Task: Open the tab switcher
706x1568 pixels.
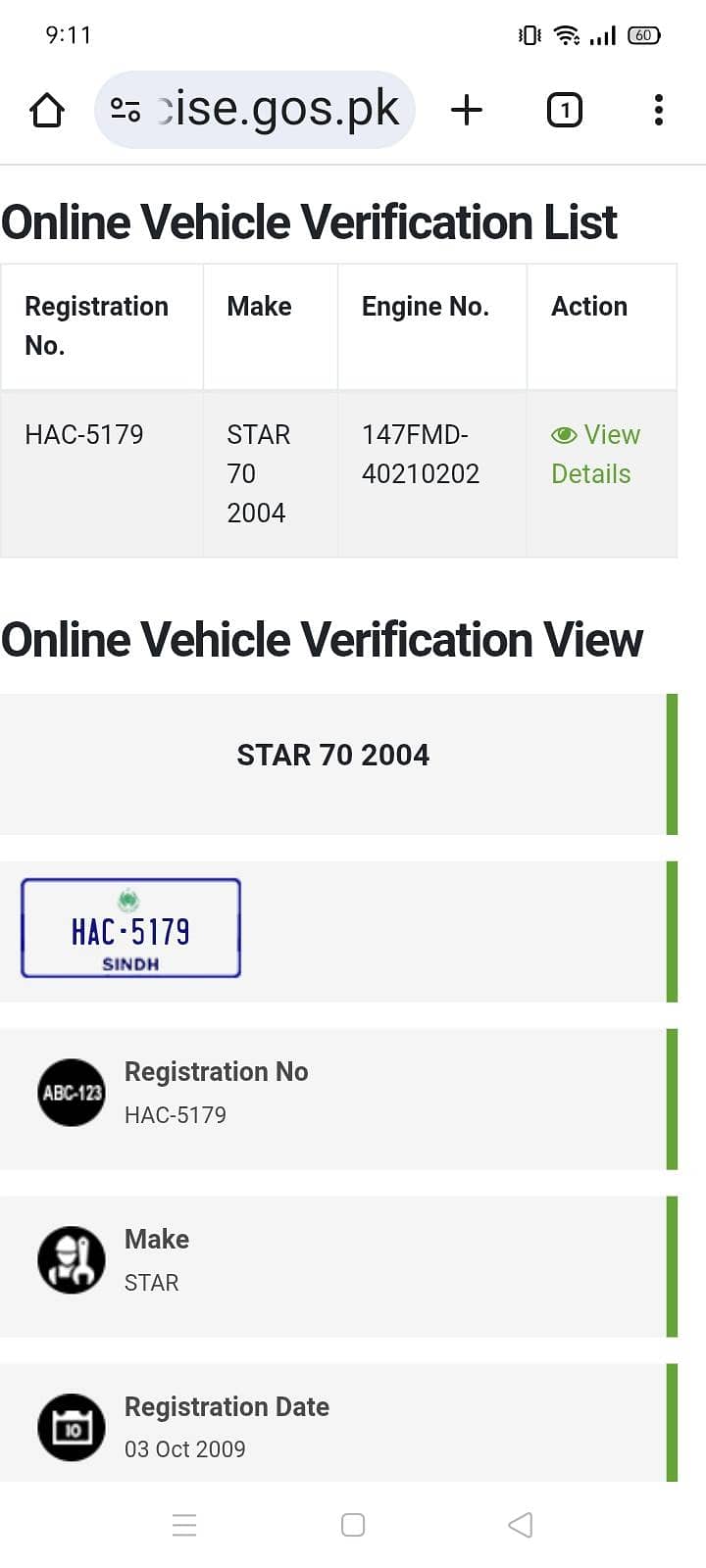Action: pos(564,110)
